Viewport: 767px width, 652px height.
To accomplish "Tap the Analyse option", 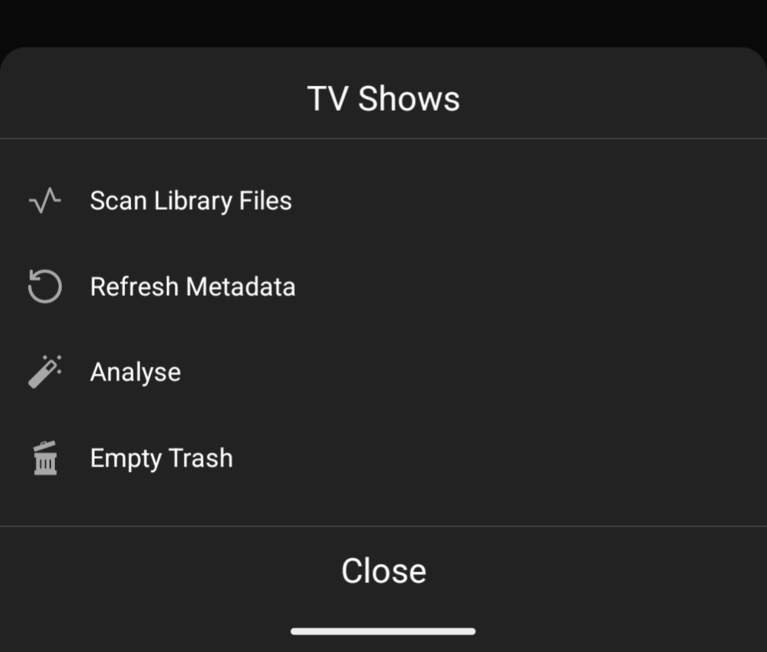I will [135, 372].
